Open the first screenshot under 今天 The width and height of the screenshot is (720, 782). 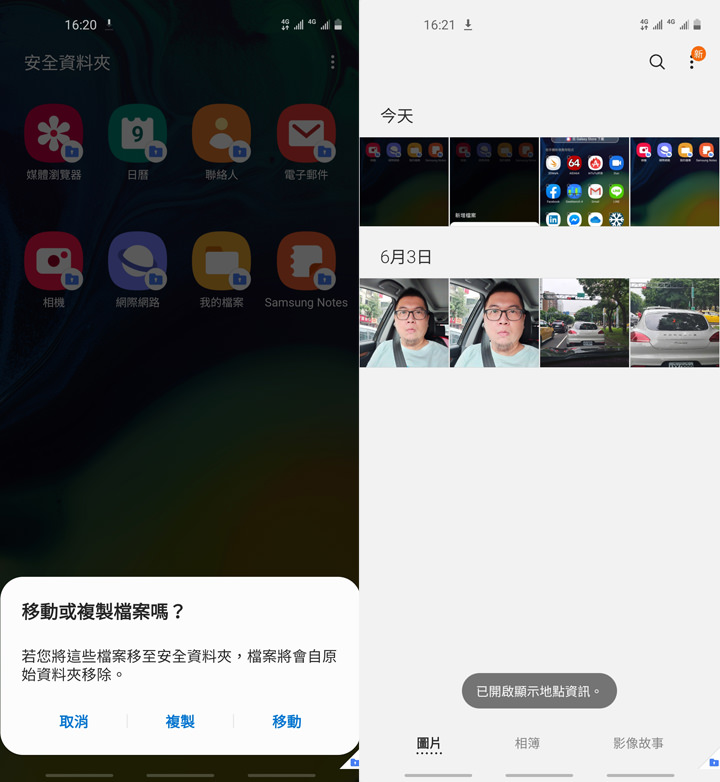404,182
